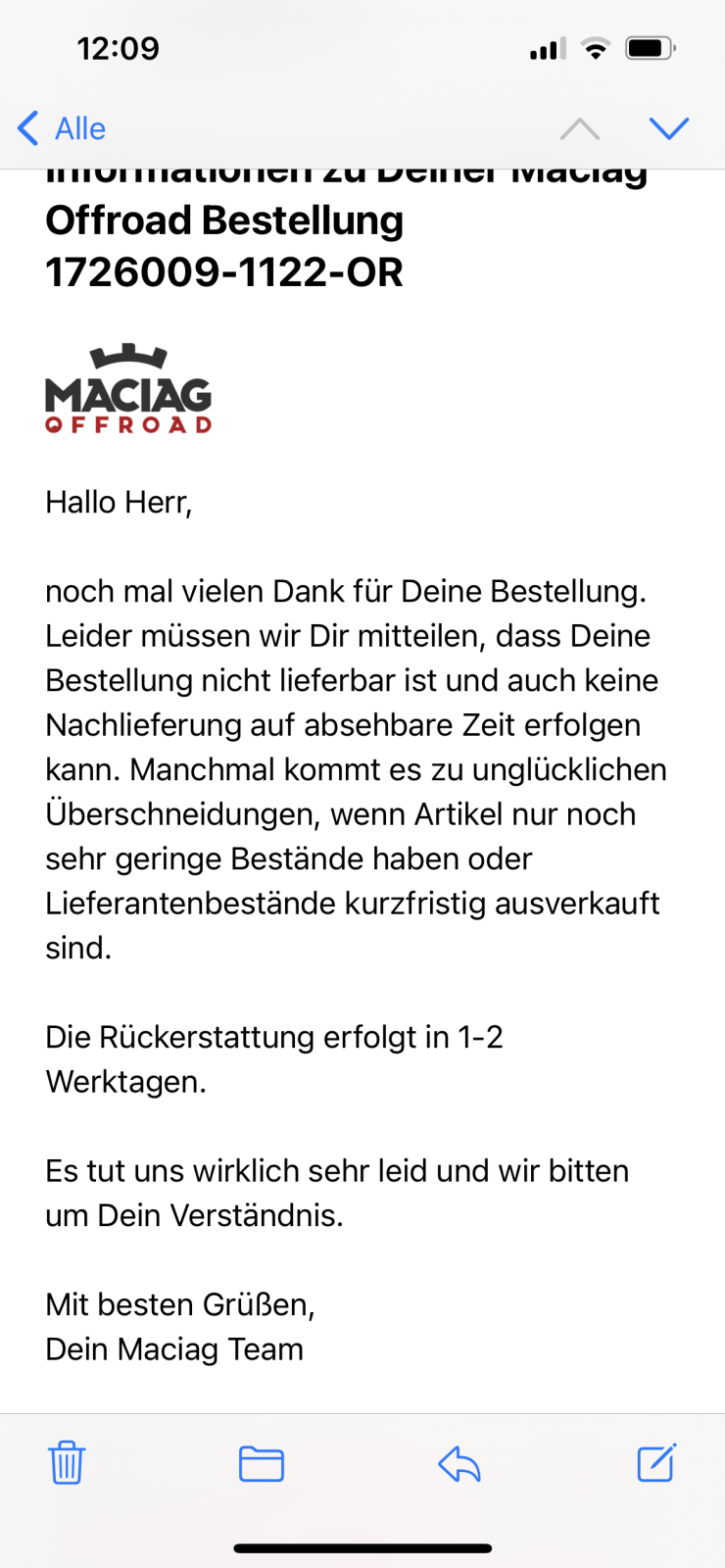Compose a new email
Image resolution: width=725 pixels, height=1568 pixels.
pyautogui.click(x=656, y=1462)
